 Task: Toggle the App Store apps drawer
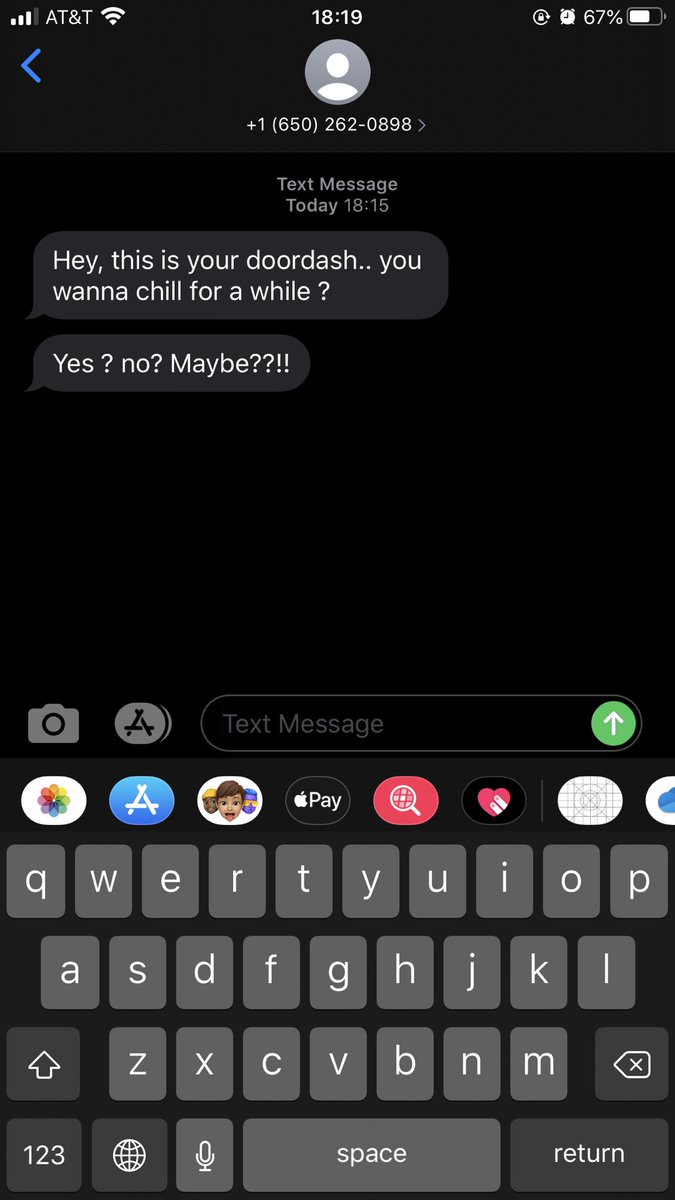coord(142,723)
